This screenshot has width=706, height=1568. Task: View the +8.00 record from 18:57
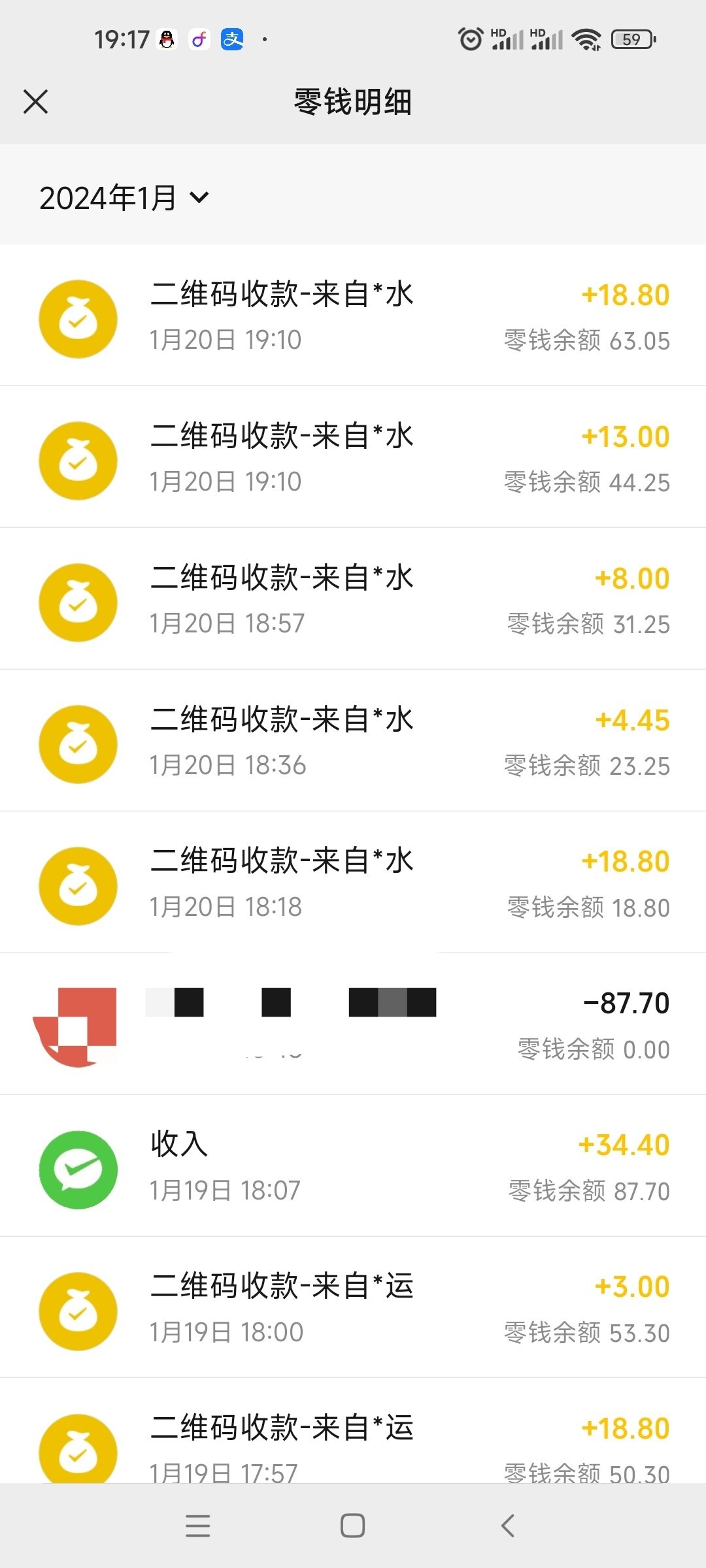click(x=353, y=599)
